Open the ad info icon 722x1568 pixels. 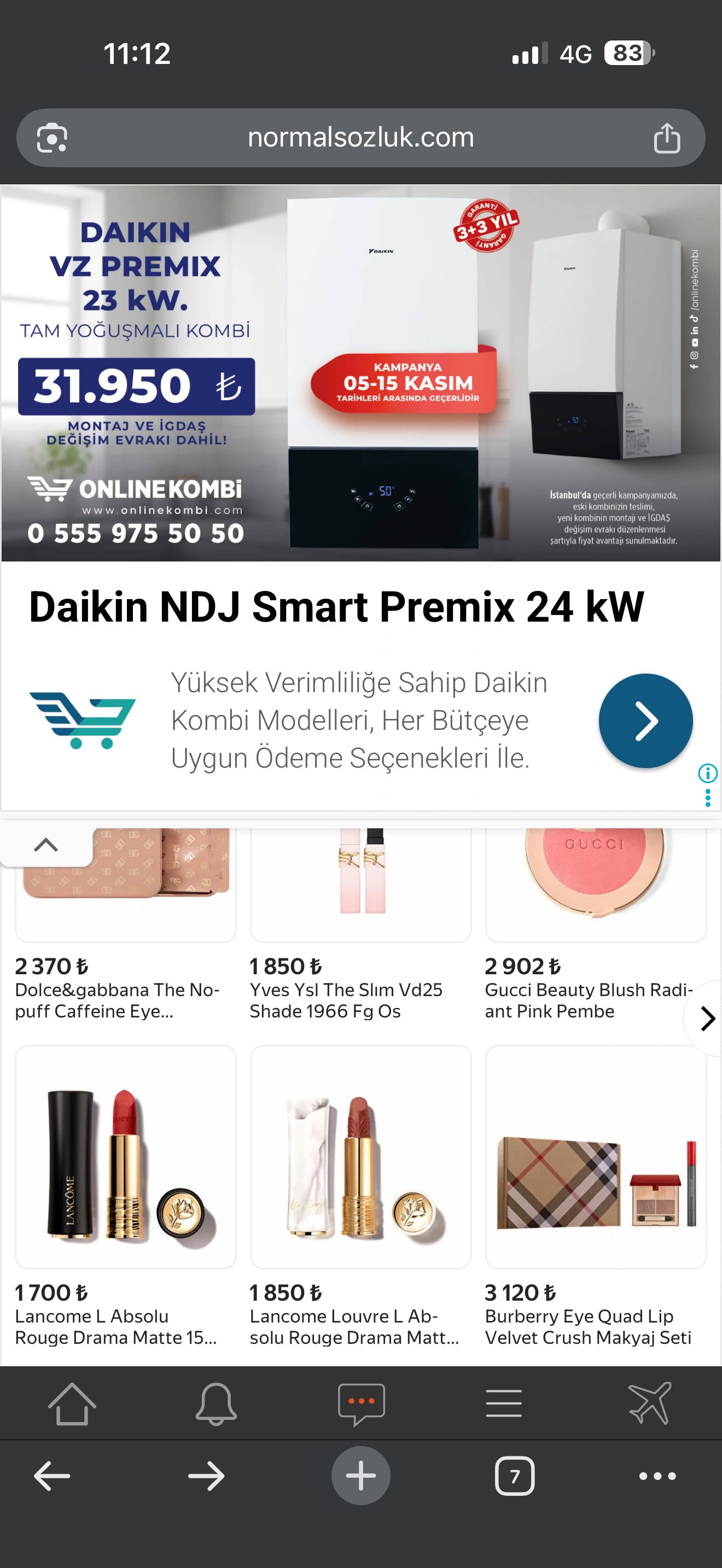pyautogui.click(x=707, y=773)
